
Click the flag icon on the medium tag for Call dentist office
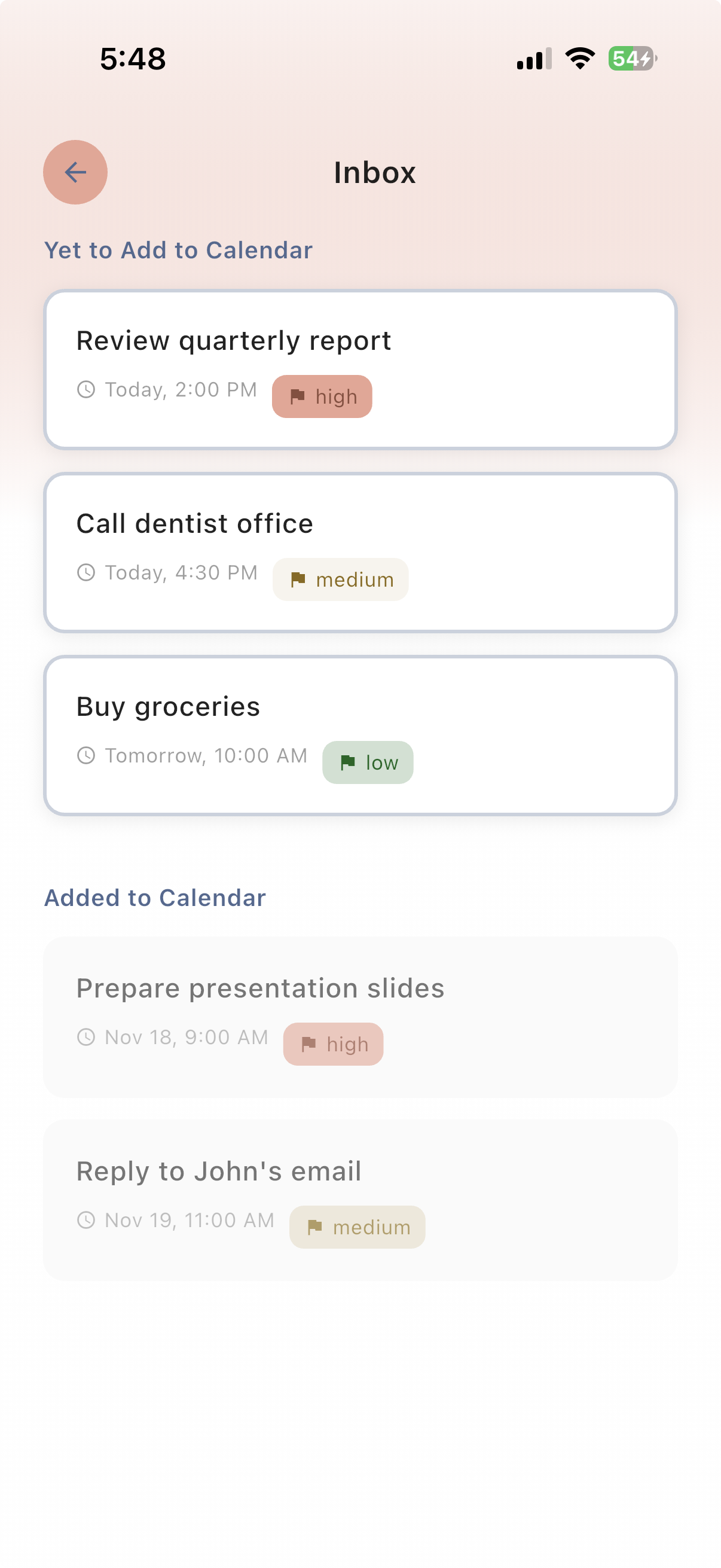[x=298, y=579]
